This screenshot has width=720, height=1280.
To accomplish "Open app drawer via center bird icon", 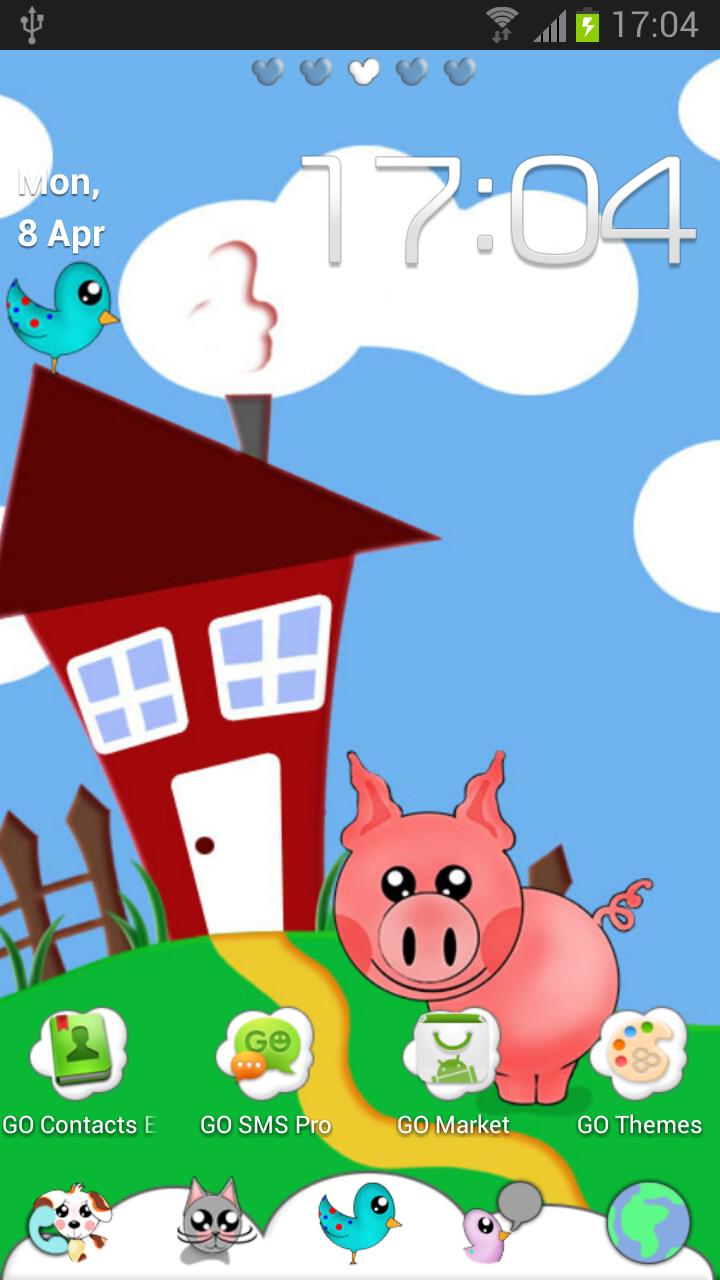I will pos(358,1222).
